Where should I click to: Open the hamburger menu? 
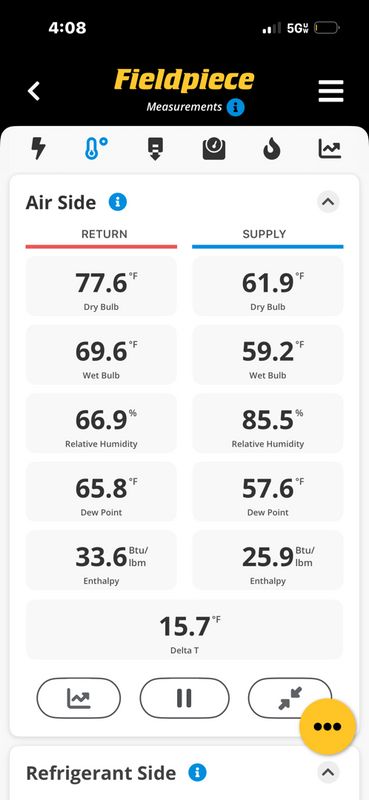click(331, 91)
